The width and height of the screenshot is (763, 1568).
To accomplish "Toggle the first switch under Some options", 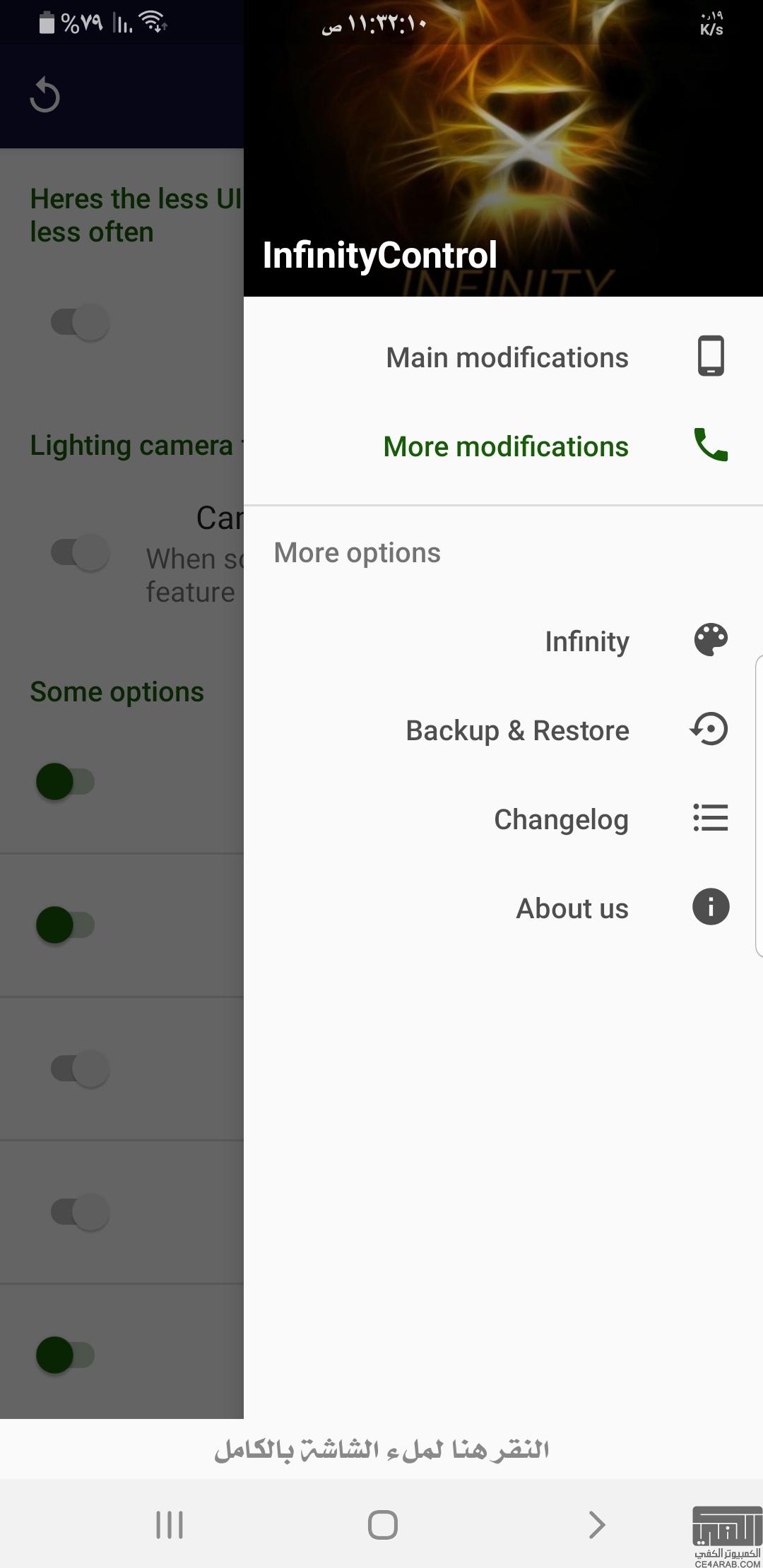I will 66,782.
